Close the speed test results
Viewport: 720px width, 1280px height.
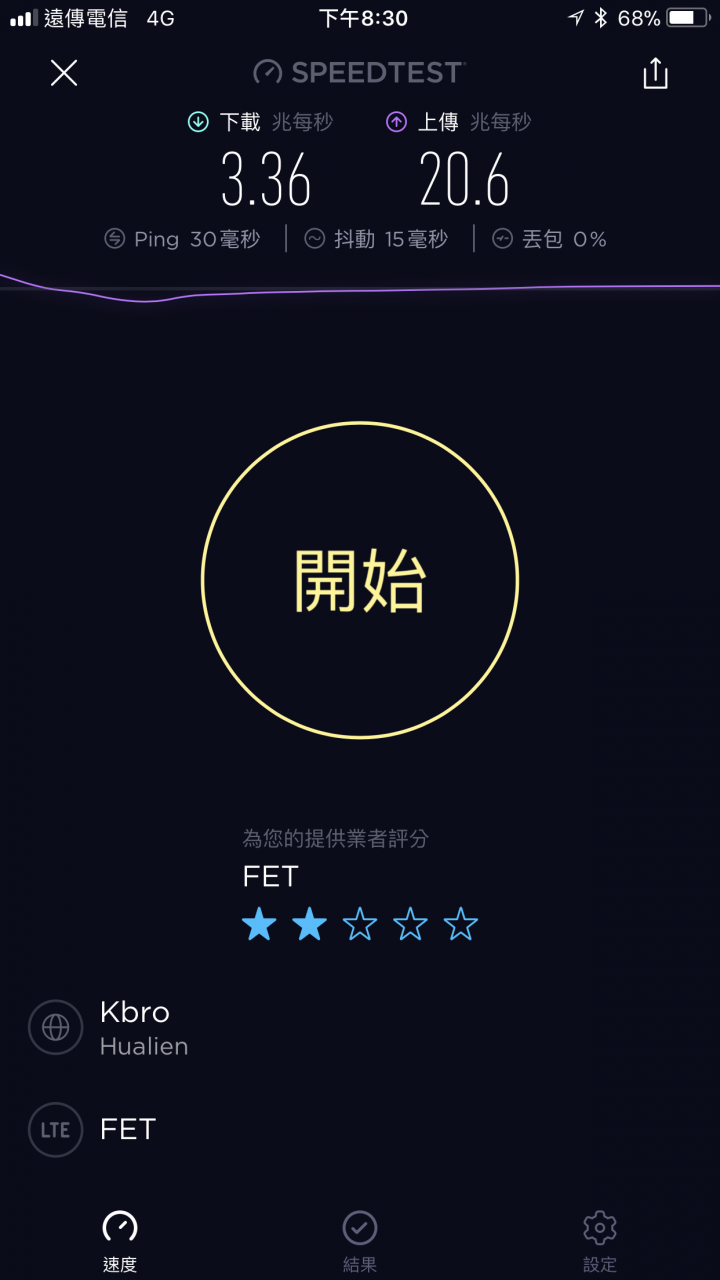64,73
